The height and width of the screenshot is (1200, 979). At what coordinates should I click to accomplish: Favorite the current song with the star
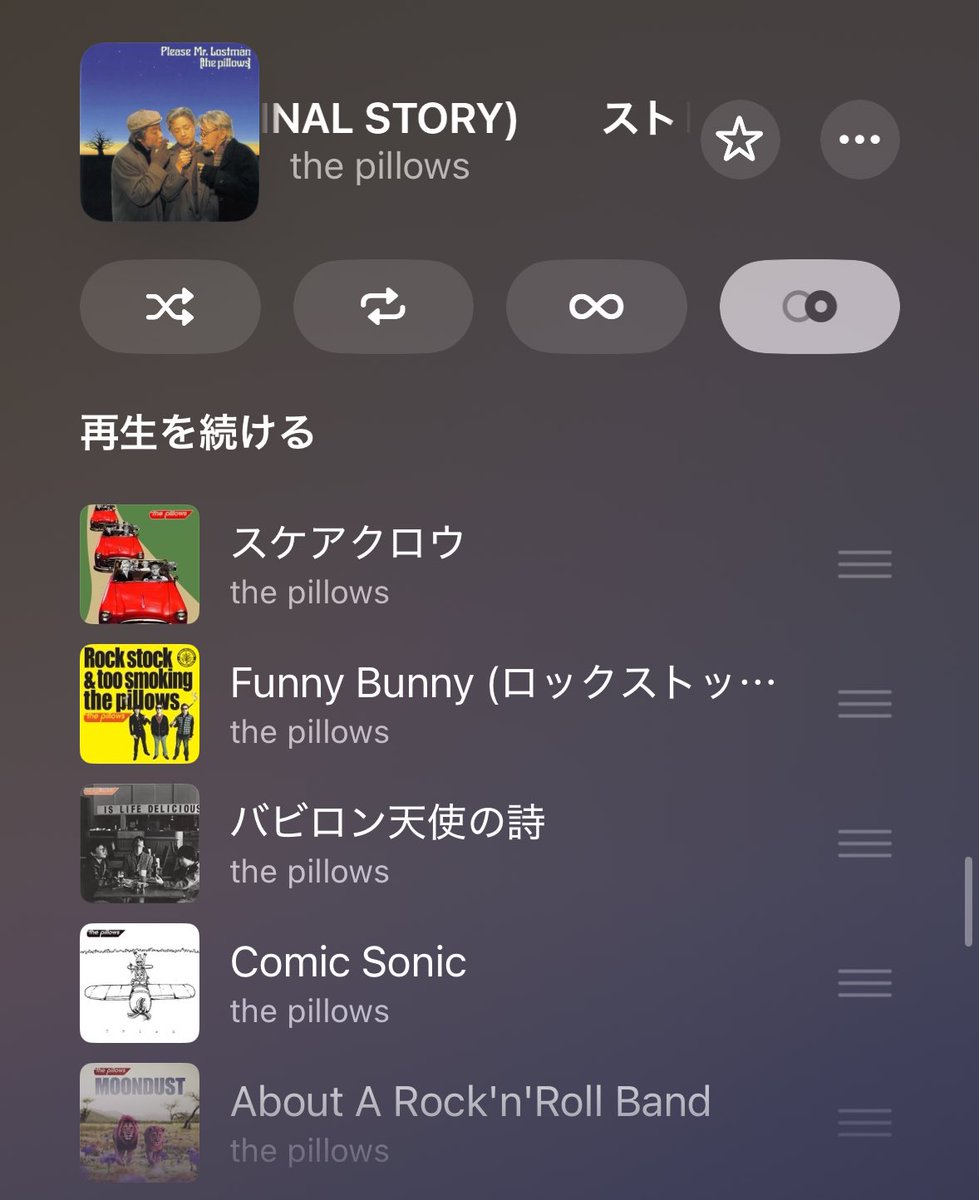pos(739,140)
